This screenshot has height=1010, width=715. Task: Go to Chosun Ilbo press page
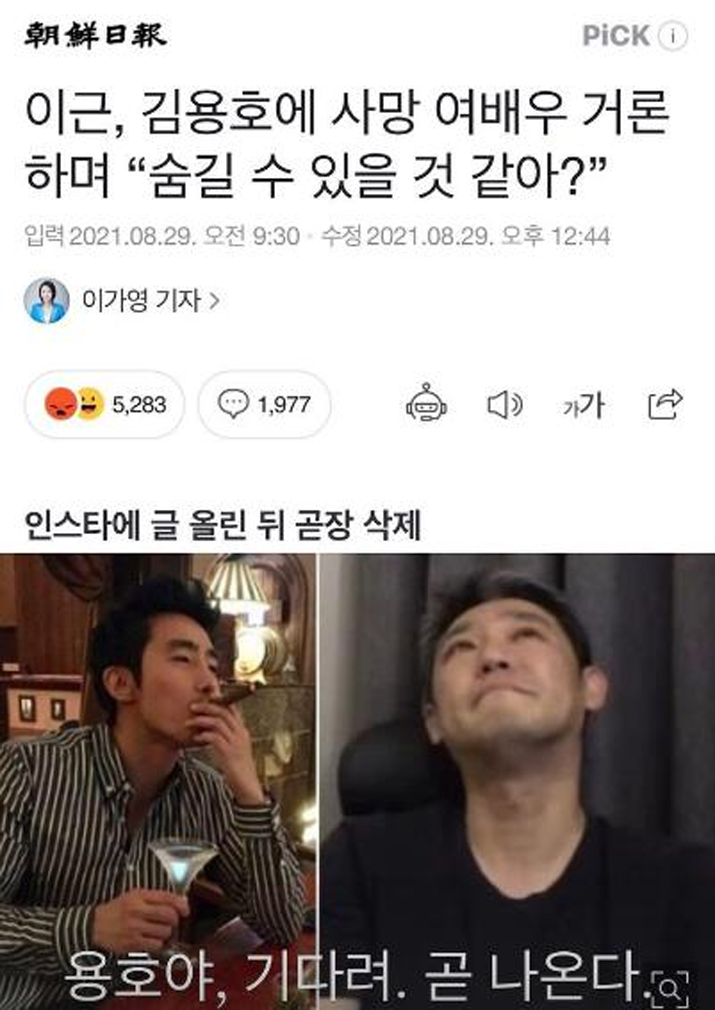pos(94,37)
